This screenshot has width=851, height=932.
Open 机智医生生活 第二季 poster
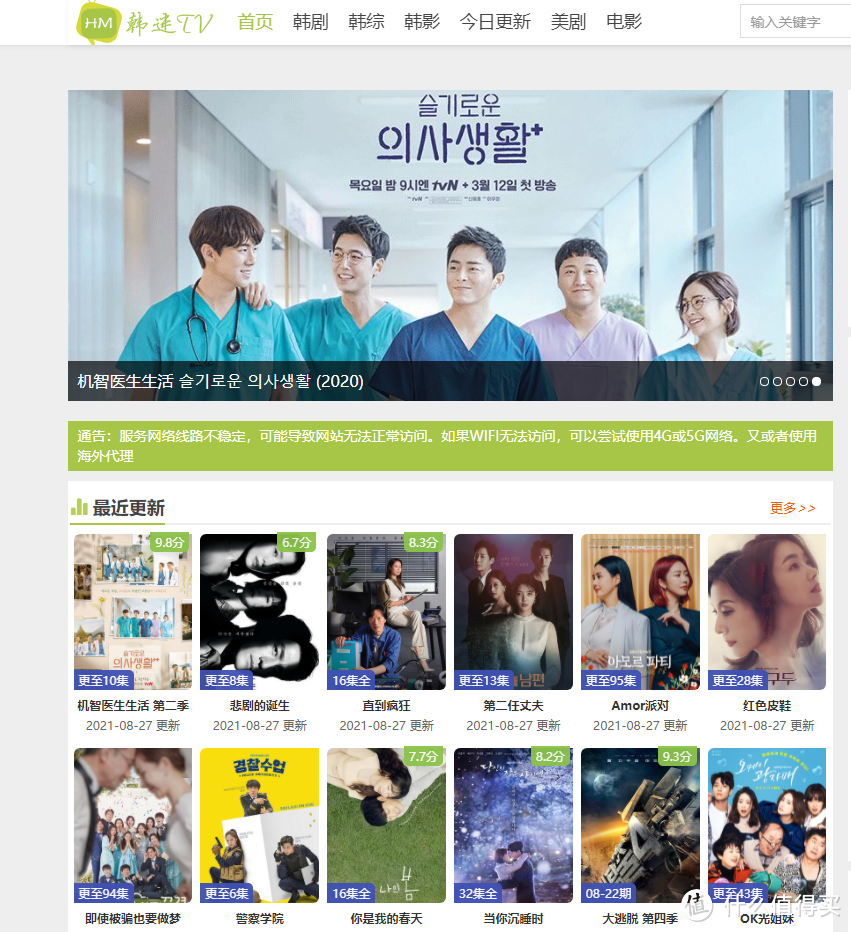[133, 612]
